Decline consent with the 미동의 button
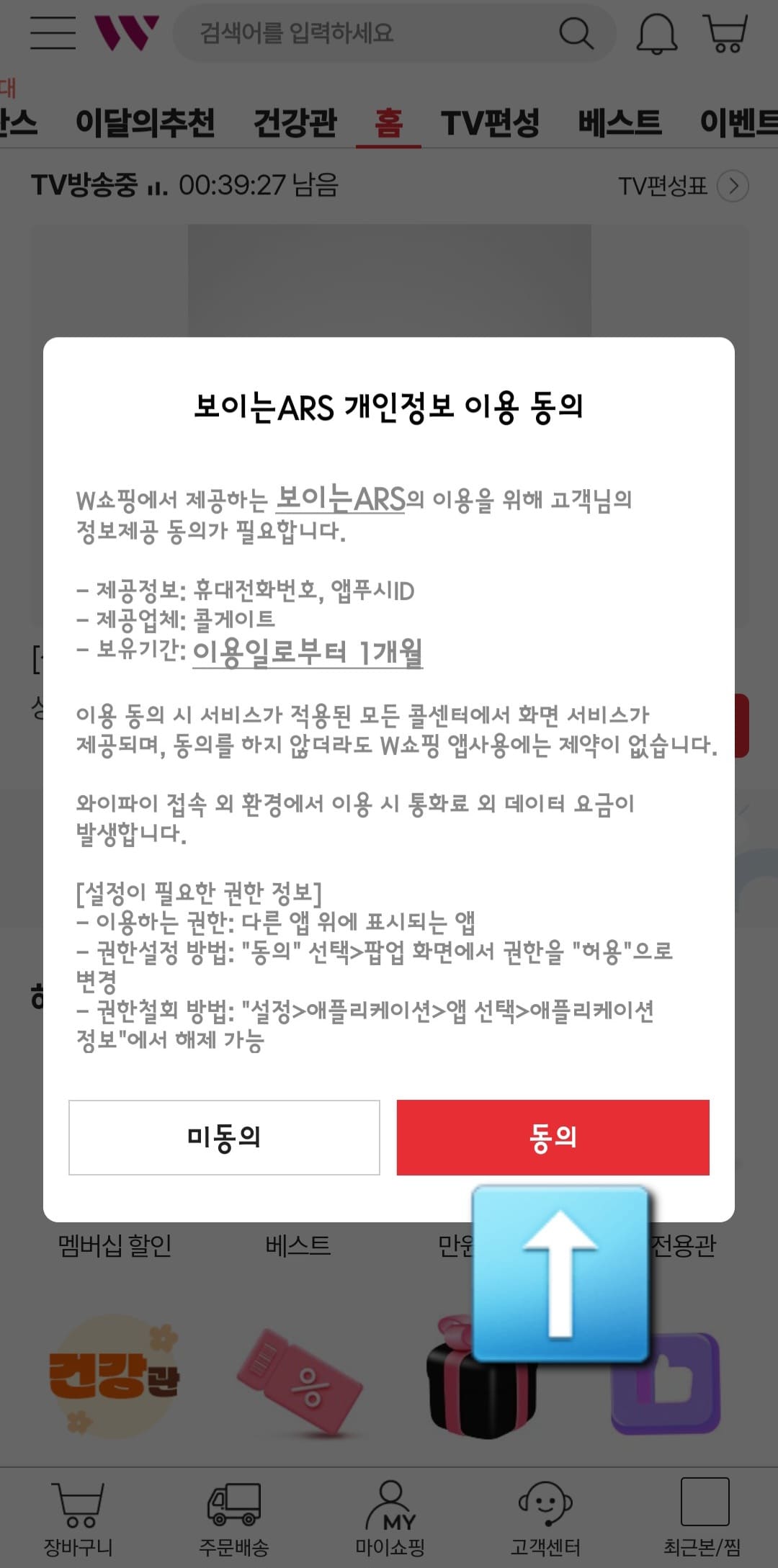 click(x=224, y=1134)
